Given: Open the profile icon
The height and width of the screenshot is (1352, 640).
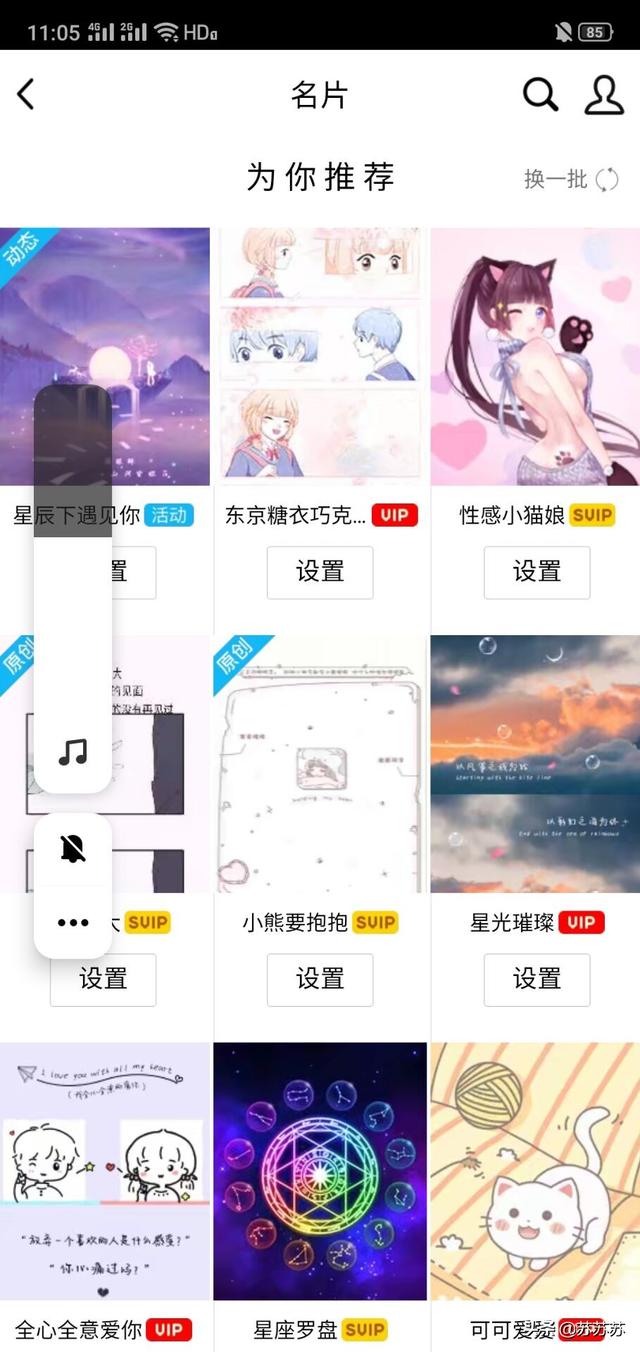Looking at the screenshot, I should click(604, 95).
